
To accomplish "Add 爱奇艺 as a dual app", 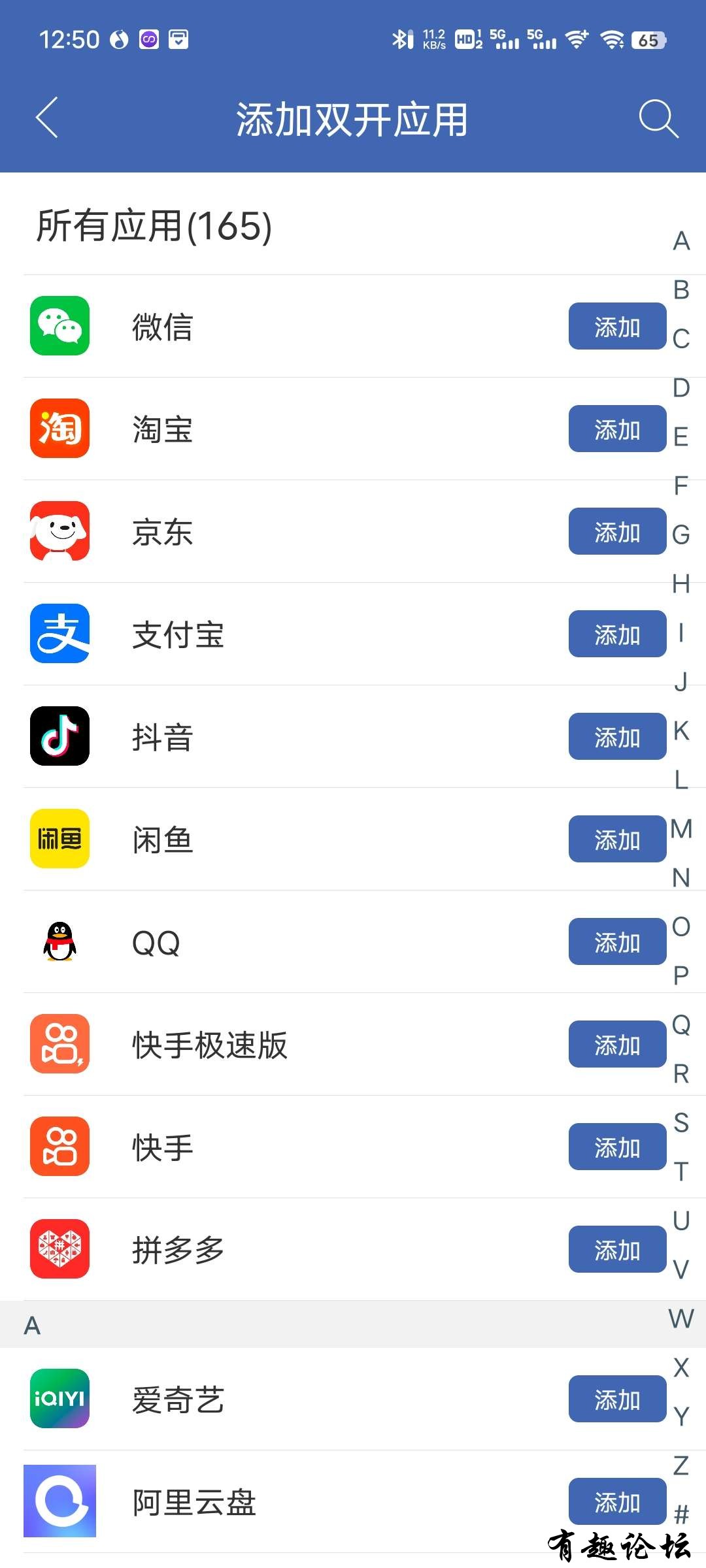I will [x=617, y=1399].
